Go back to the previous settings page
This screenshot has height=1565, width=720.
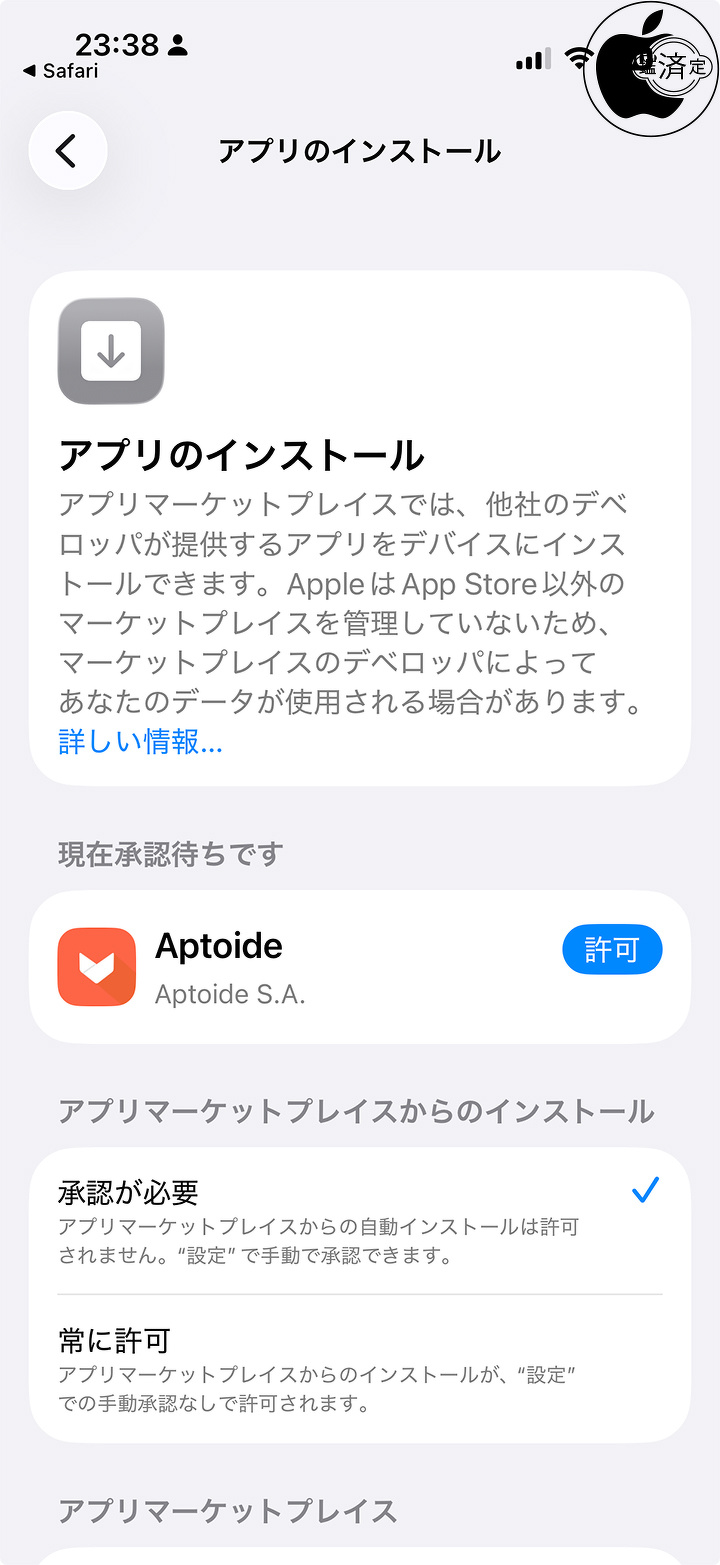67,151
